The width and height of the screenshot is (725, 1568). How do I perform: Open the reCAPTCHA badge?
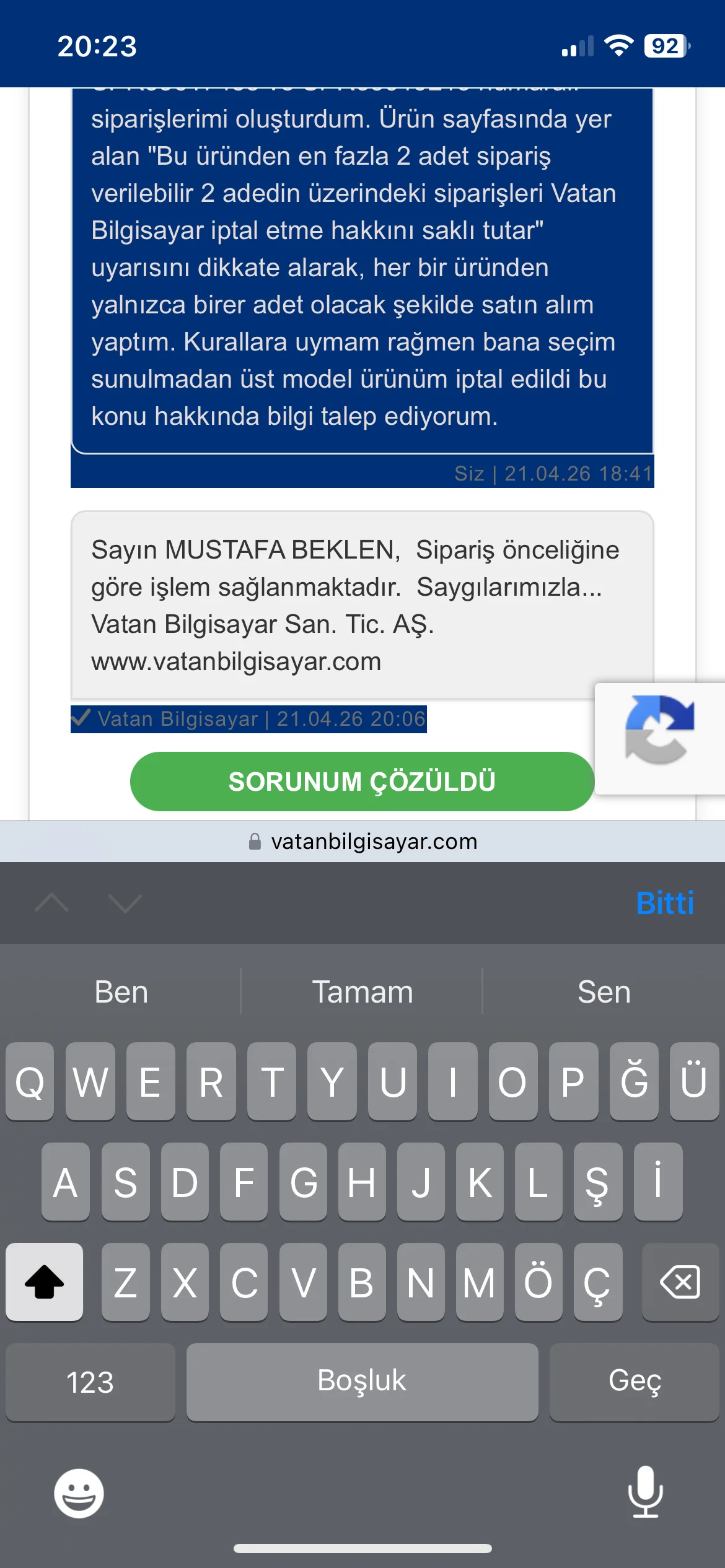point(659,737)
